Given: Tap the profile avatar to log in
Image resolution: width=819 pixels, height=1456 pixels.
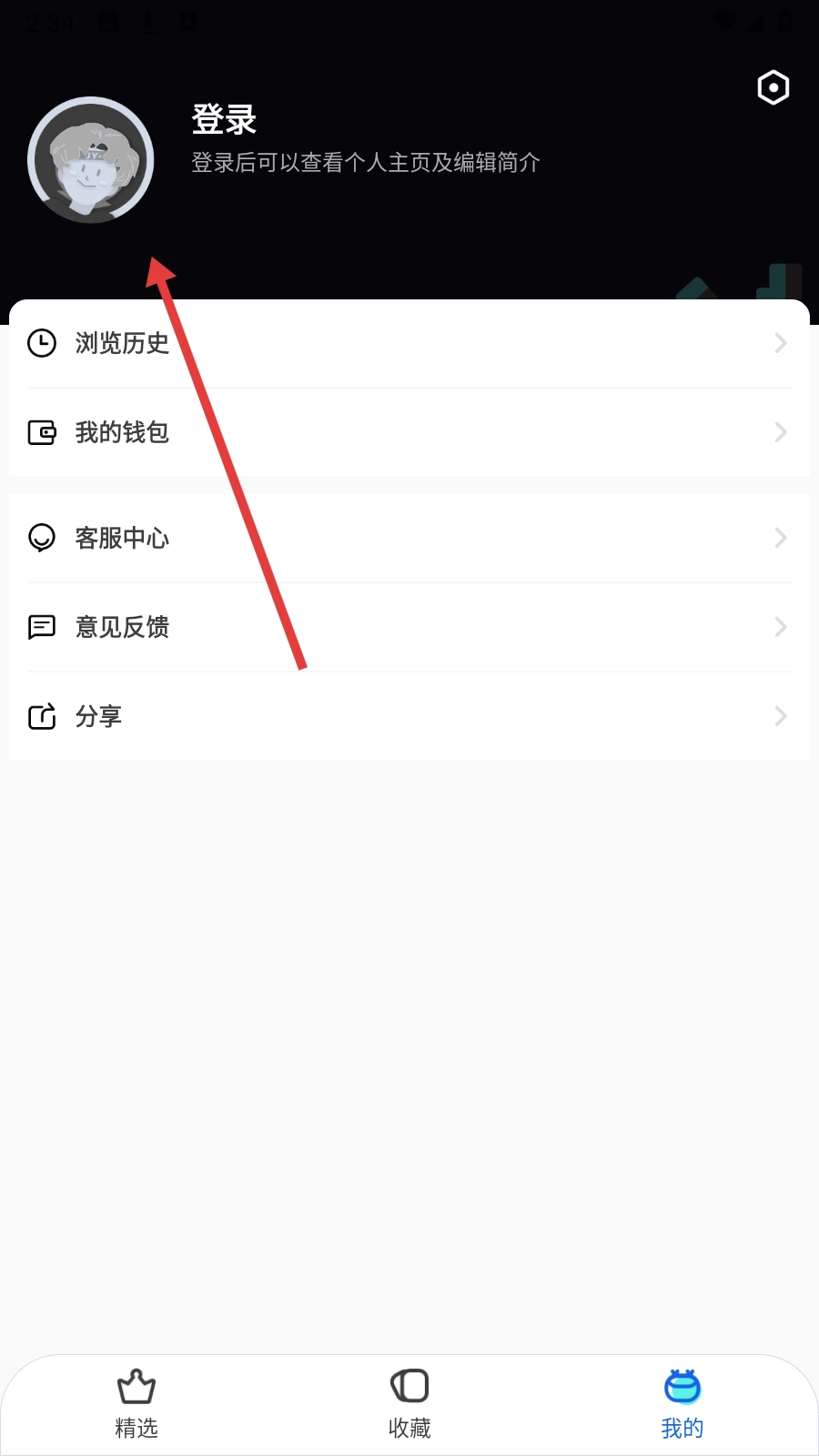Looking at the screenshot, I should (x=91, y=160).
